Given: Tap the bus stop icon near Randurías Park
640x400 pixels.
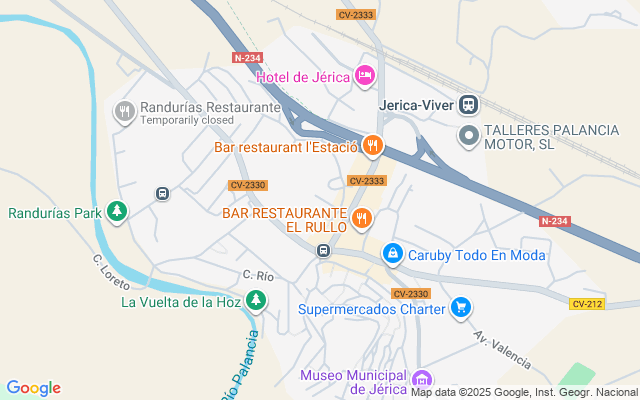Looking at the screenshot, I should (162, 193).
